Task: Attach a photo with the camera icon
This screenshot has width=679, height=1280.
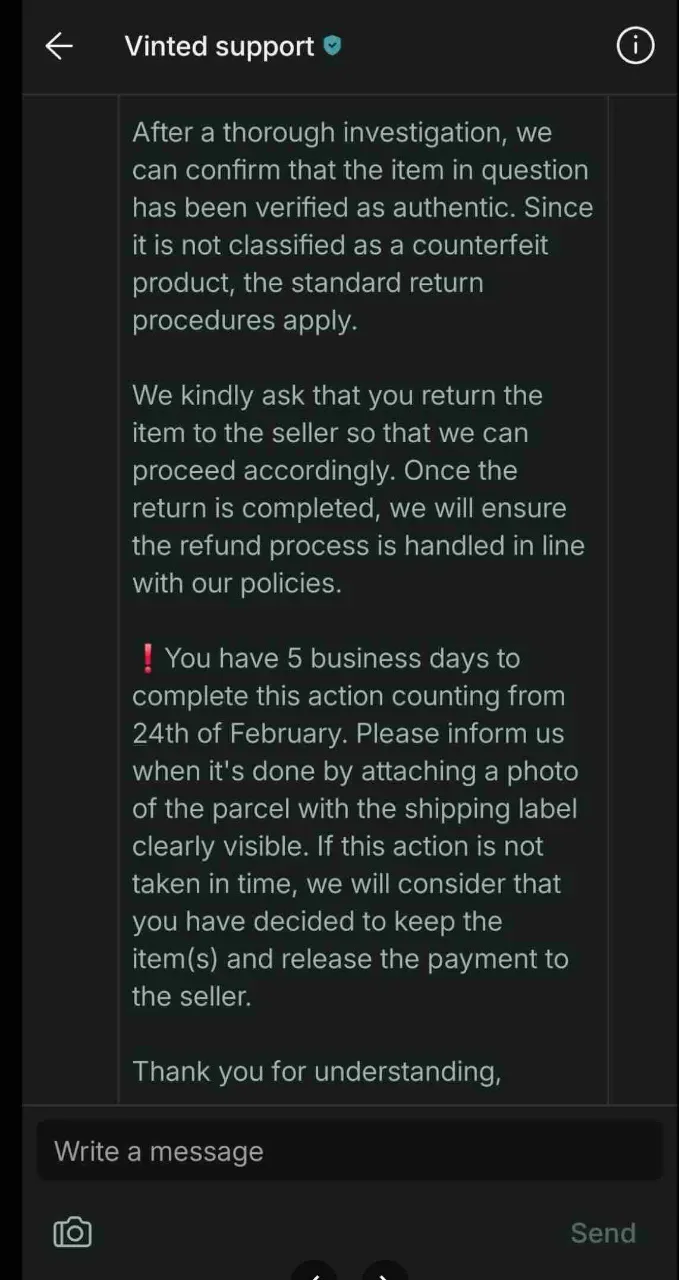Action: click(x=72, y=1232)
